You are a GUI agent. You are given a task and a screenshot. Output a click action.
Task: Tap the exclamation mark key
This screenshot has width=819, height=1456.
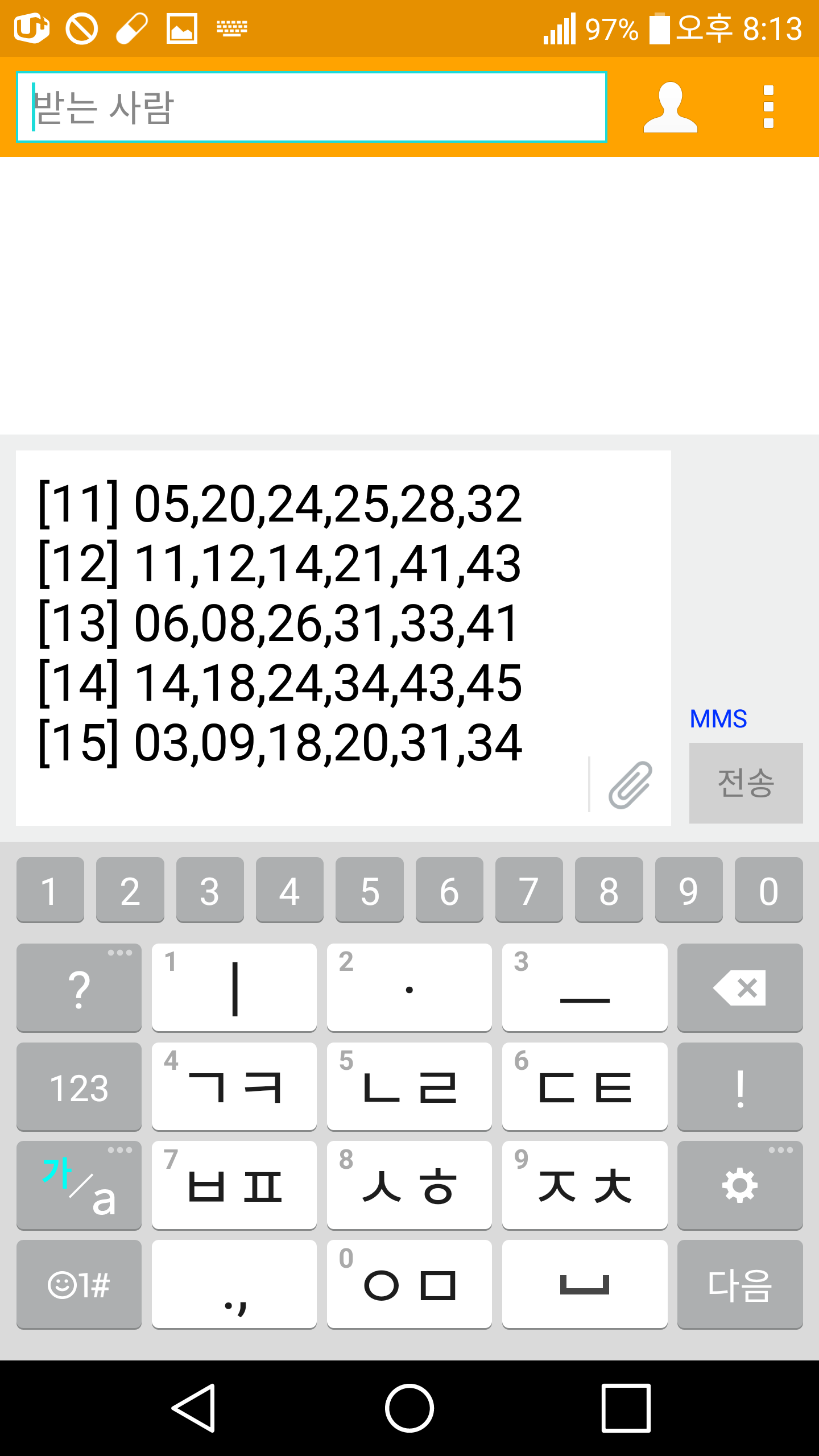coord(739,1087)
